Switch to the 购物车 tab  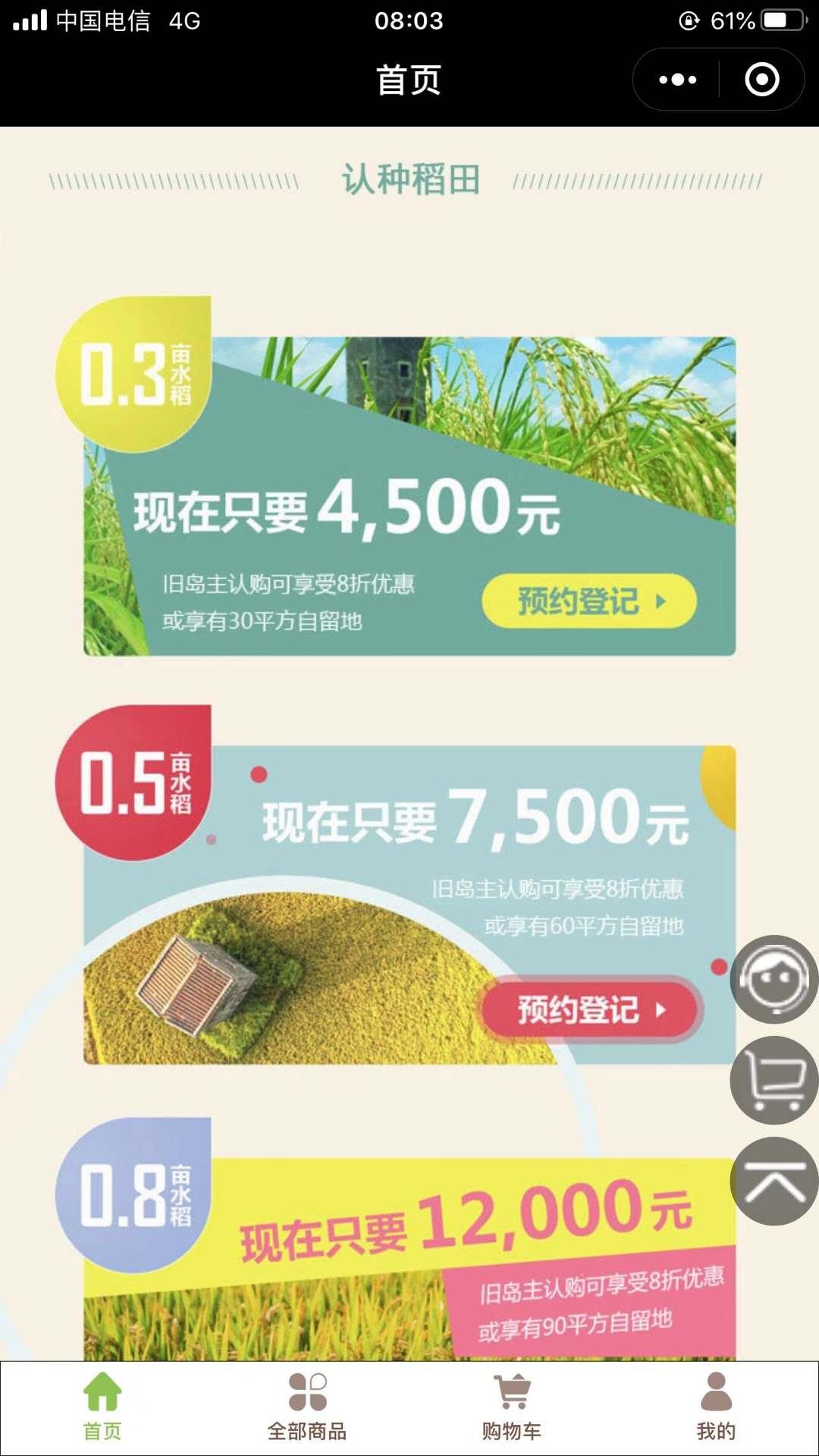point(512,1407)
